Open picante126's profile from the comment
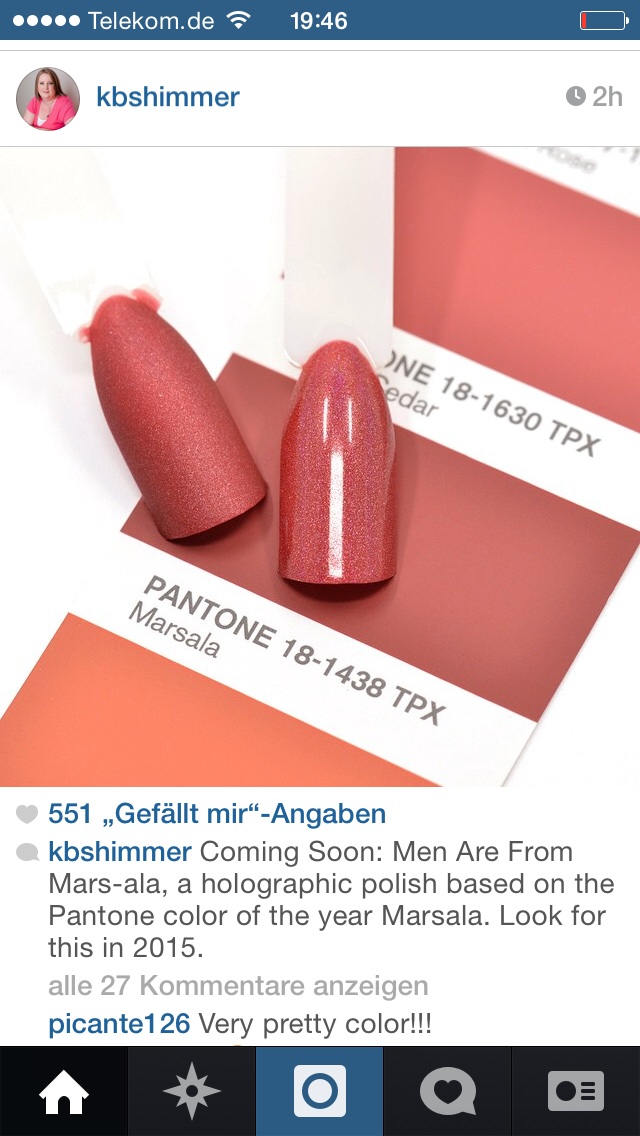 (119, 1024)
